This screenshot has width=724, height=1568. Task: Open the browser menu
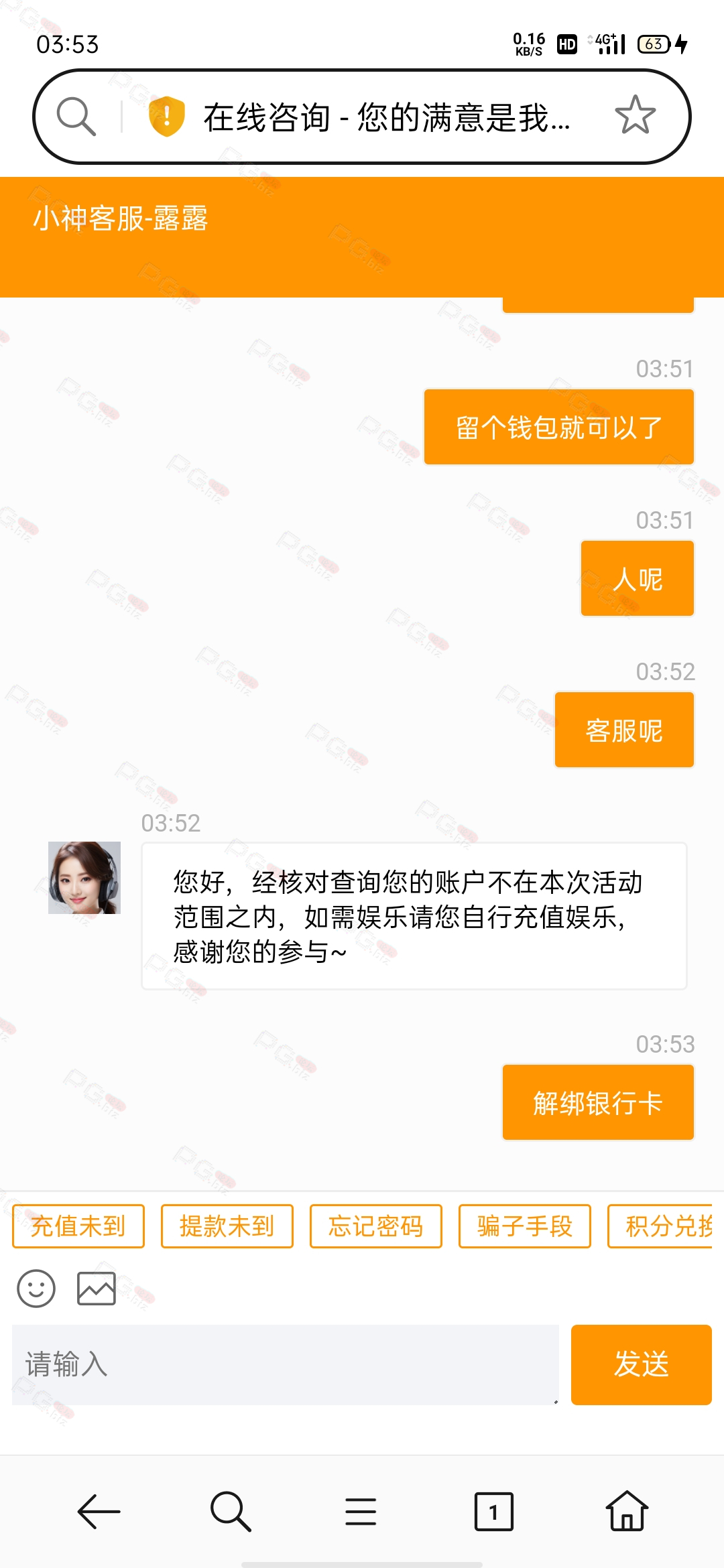pyautogui.click(x=361, y=1512)
